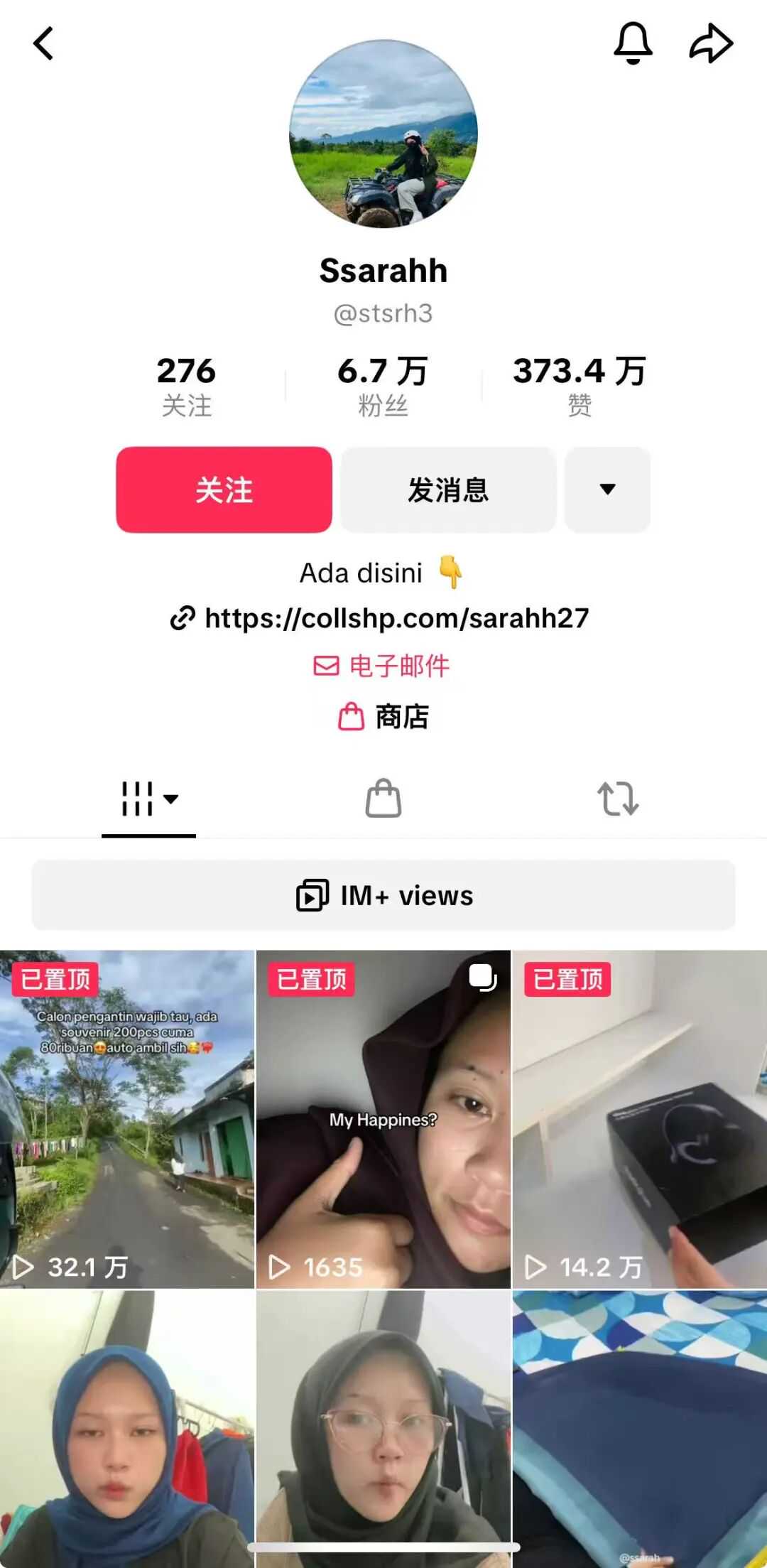
Task: Open the videos grid sort tab
Action: coord(148,799)
